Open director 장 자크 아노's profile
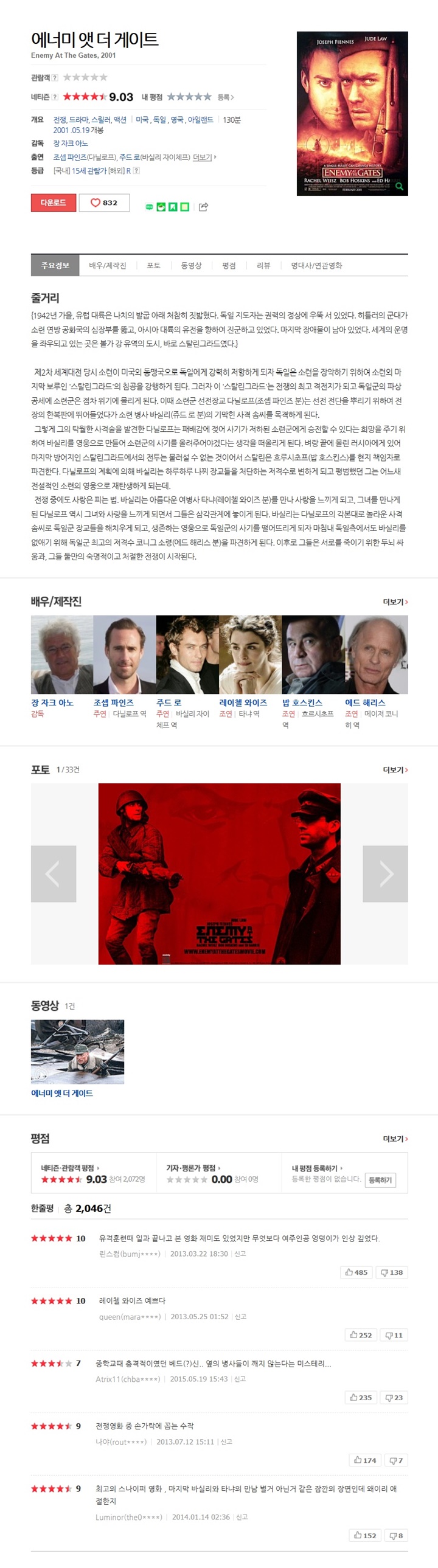438x1568 pixels. [x=52, y=702]
